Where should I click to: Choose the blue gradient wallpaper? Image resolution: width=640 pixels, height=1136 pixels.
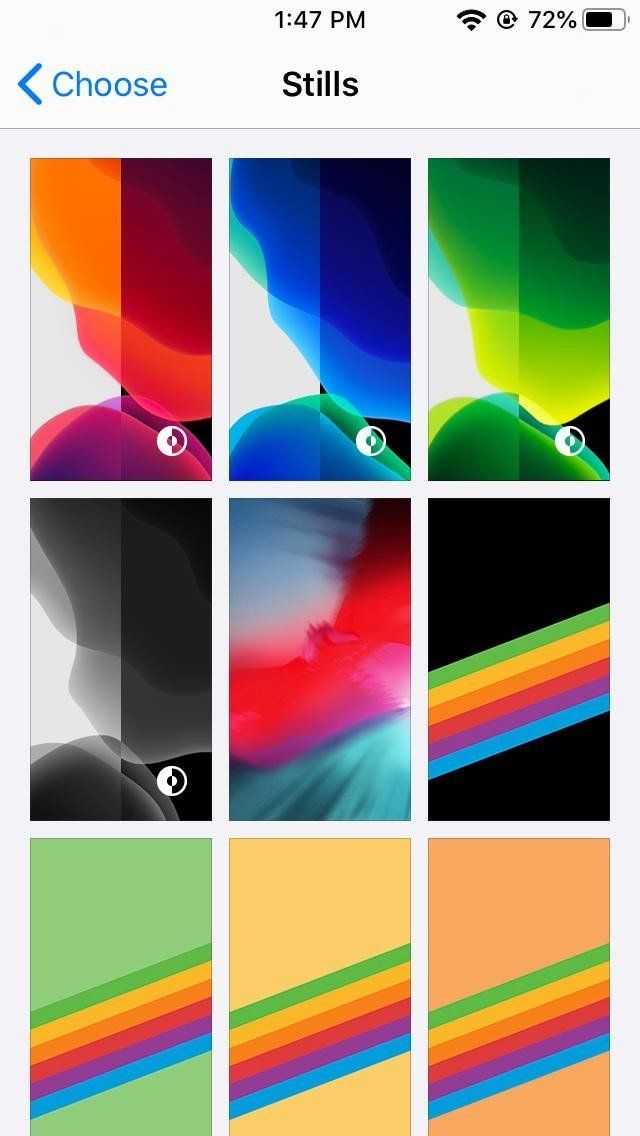click(320, 319)
